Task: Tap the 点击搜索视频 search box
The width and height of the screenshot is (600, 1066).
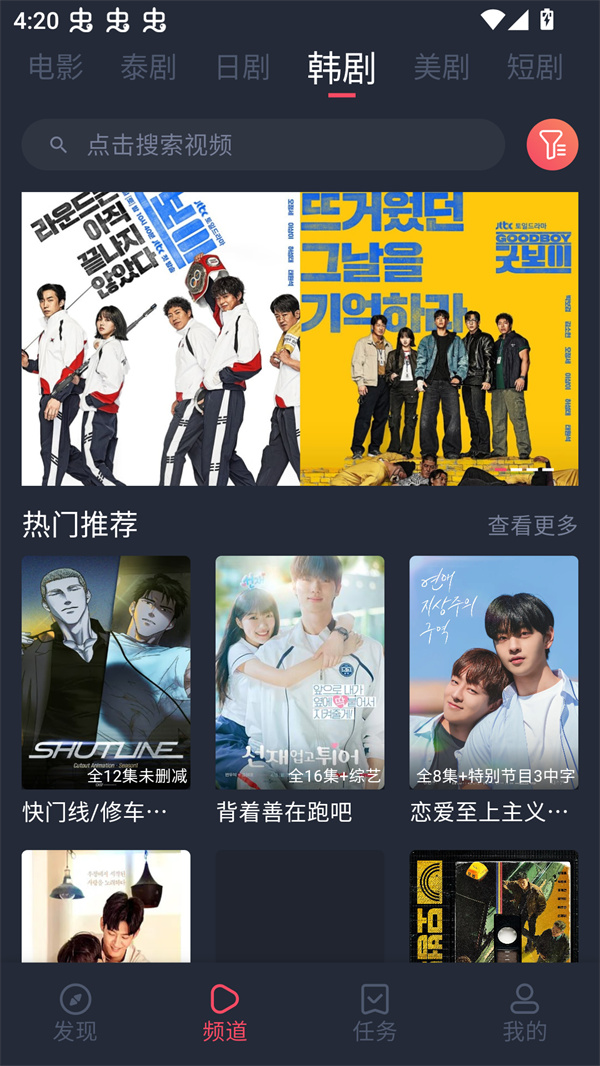Action: tap(263, 145)
